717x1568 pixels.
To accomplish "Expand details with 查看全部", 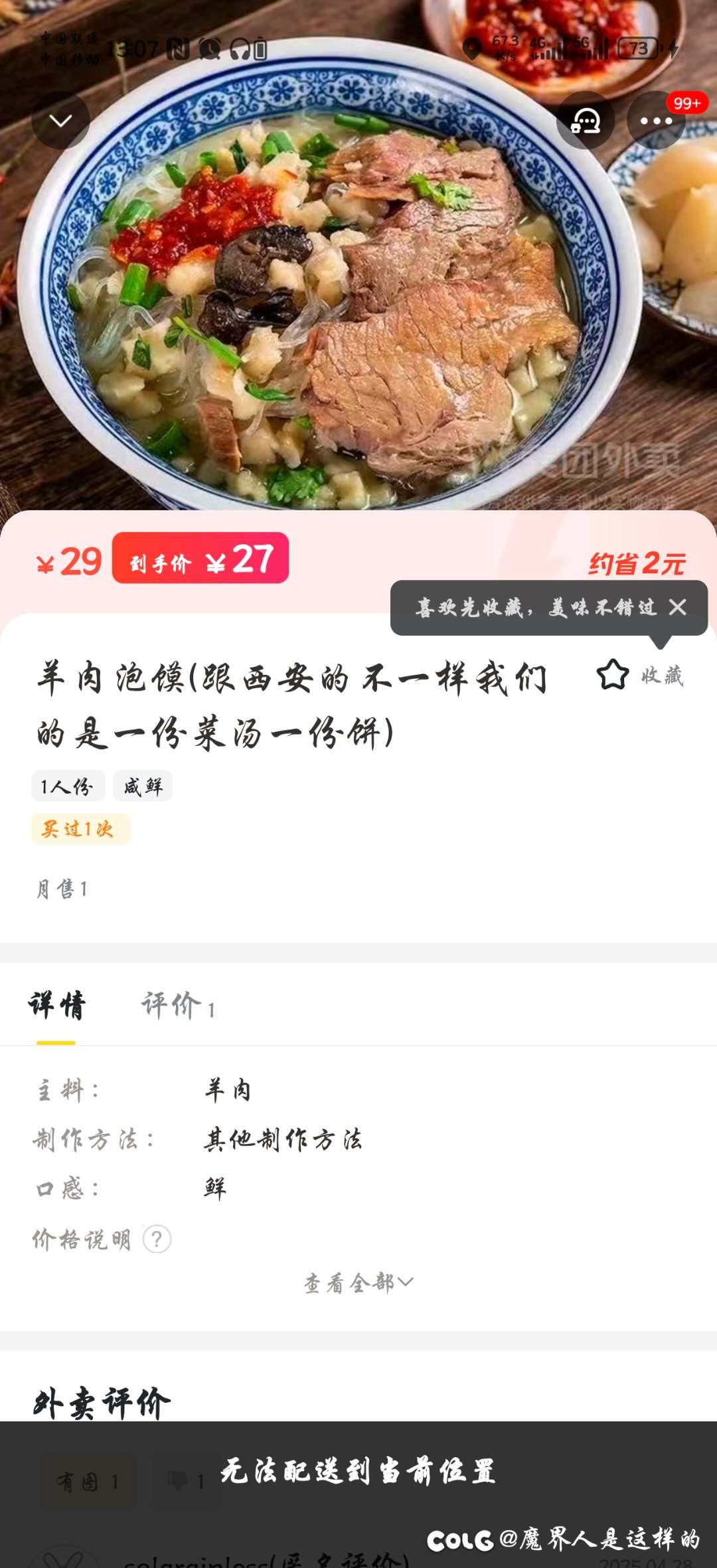I will pyautogui.click(x=358, y=1283).
